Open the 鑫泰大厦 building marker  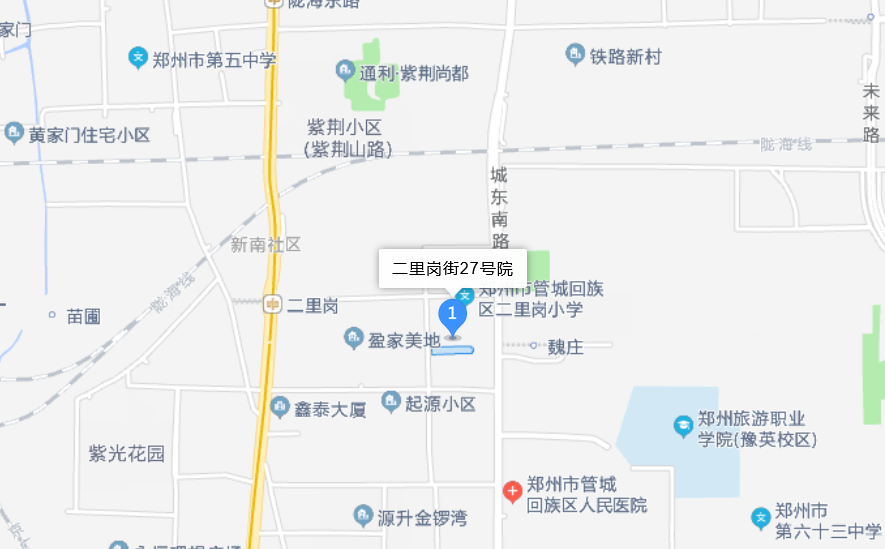coord(279,407)
